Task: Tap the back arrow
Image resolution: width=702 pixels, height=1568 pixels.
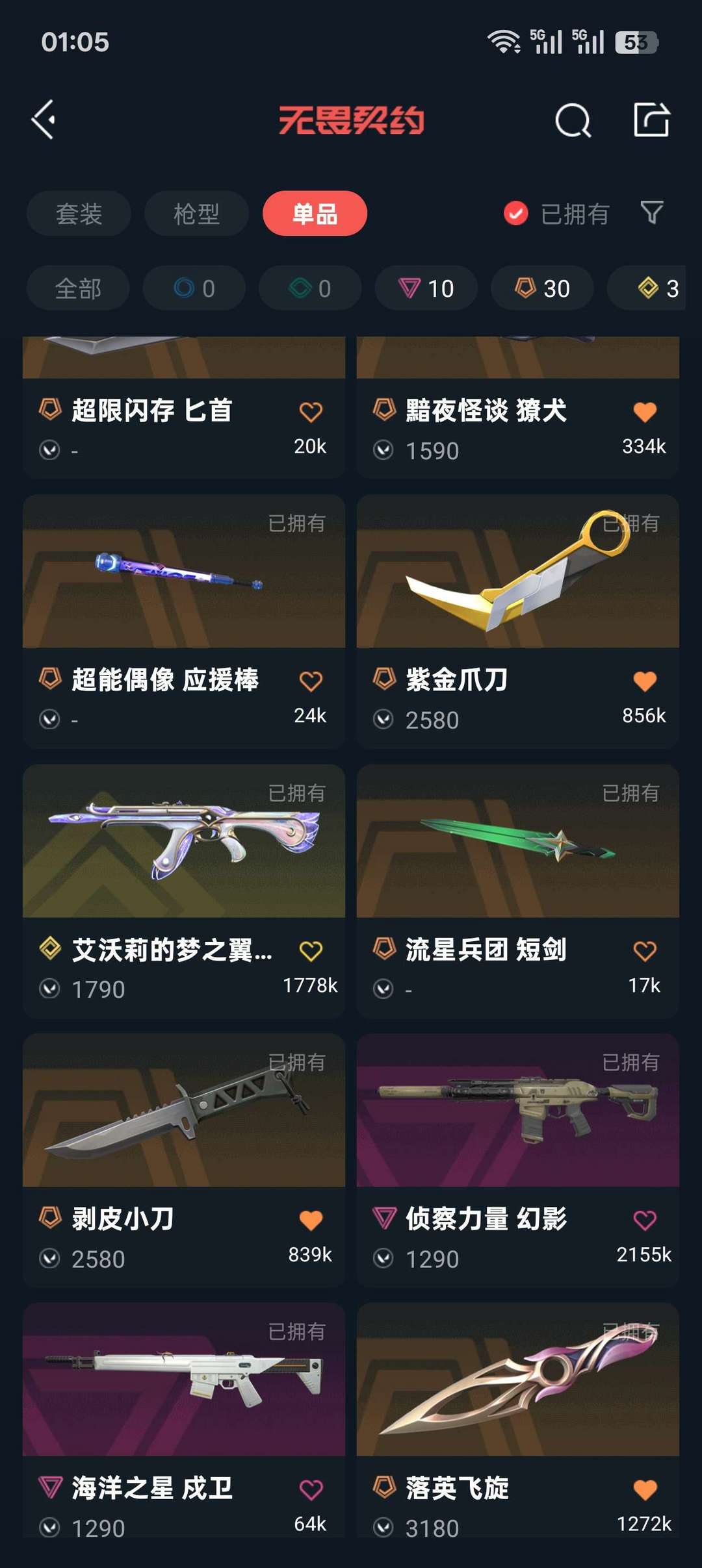Action: (43, 120)
